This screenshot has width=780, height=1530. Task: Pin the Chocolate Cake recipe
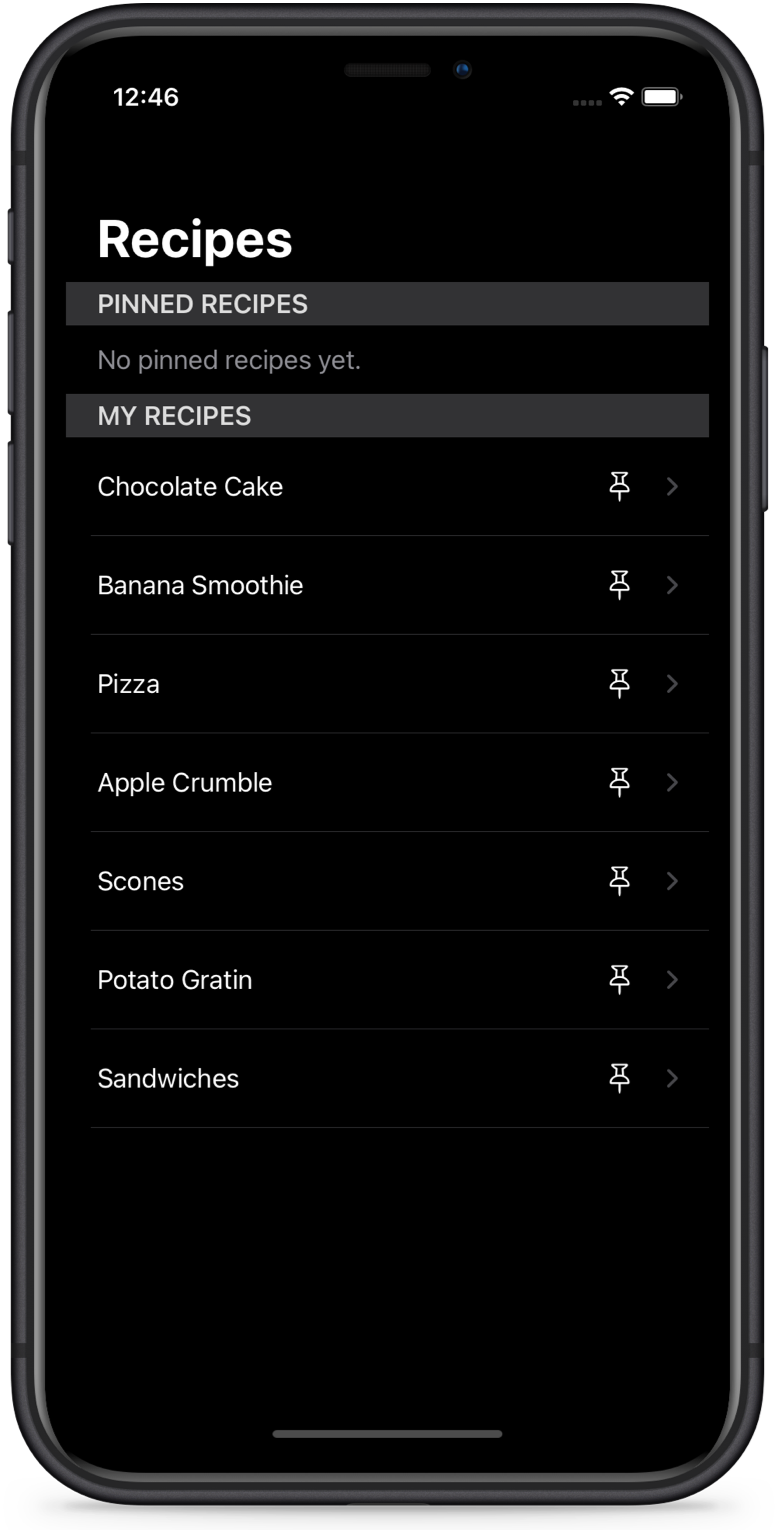(x=620, y=486)
